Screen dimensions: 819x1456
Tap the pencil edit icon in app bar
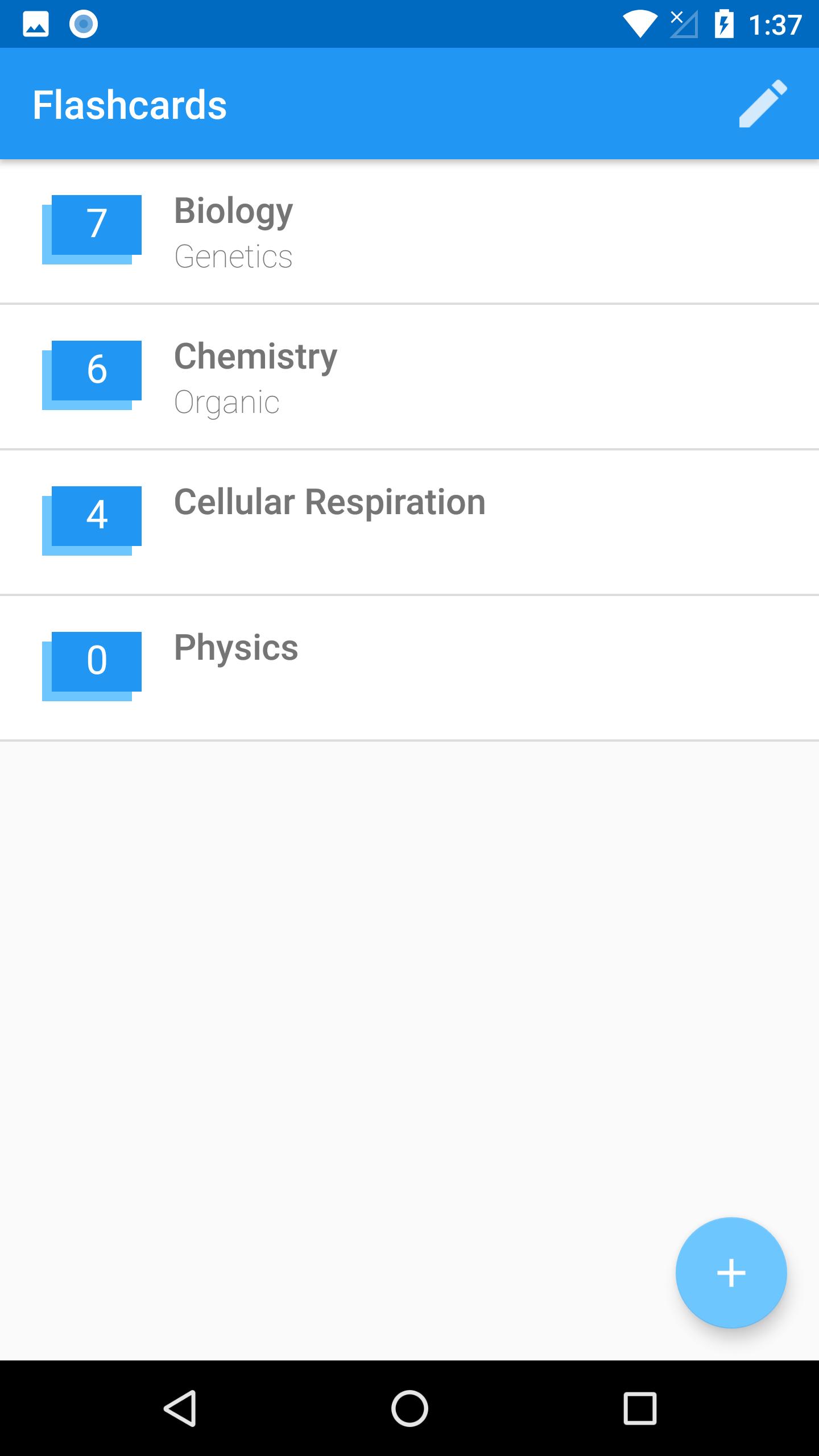click(762, 104)
